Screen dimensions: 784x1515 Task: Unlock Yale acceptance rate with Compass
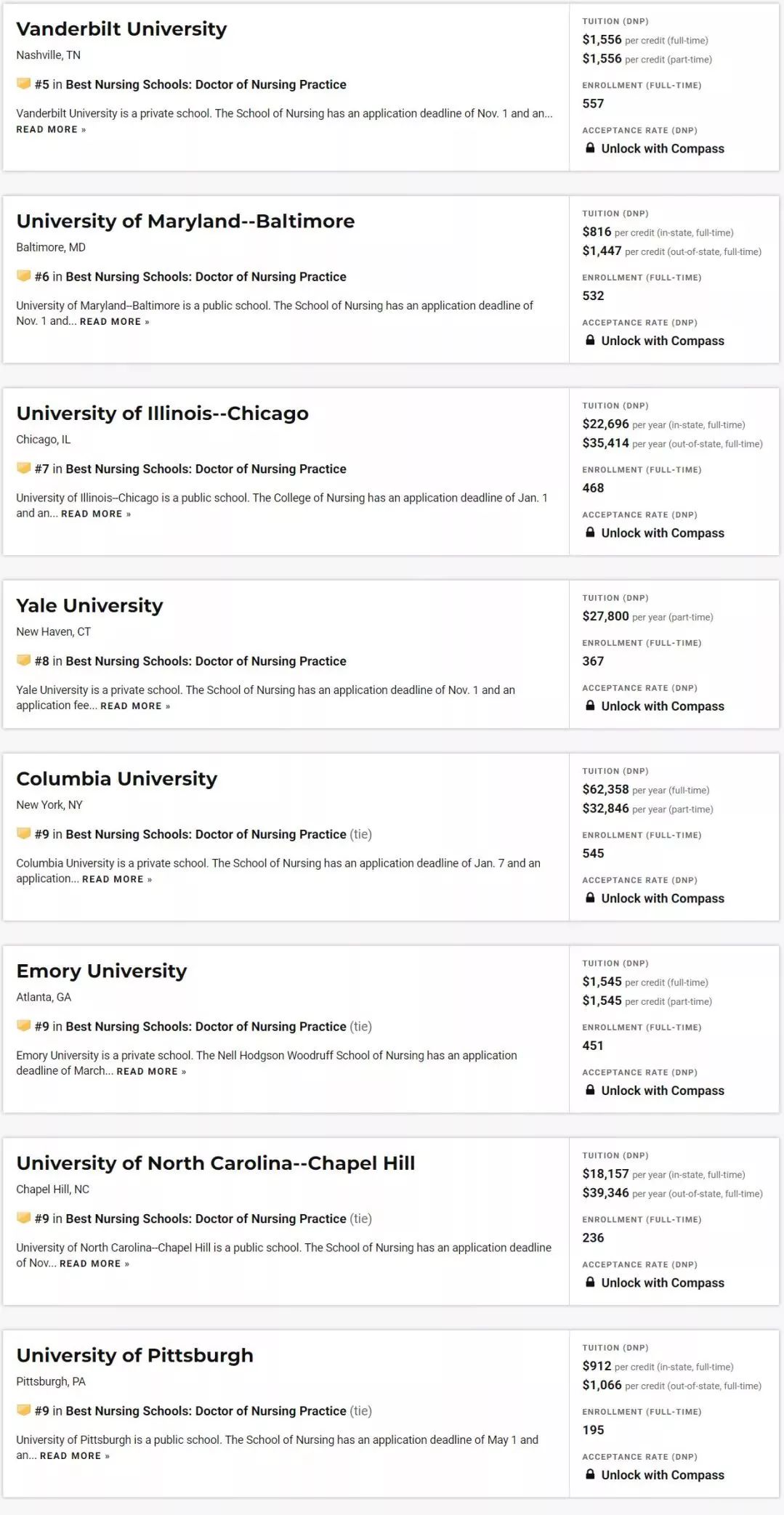(x=662, y=706)
